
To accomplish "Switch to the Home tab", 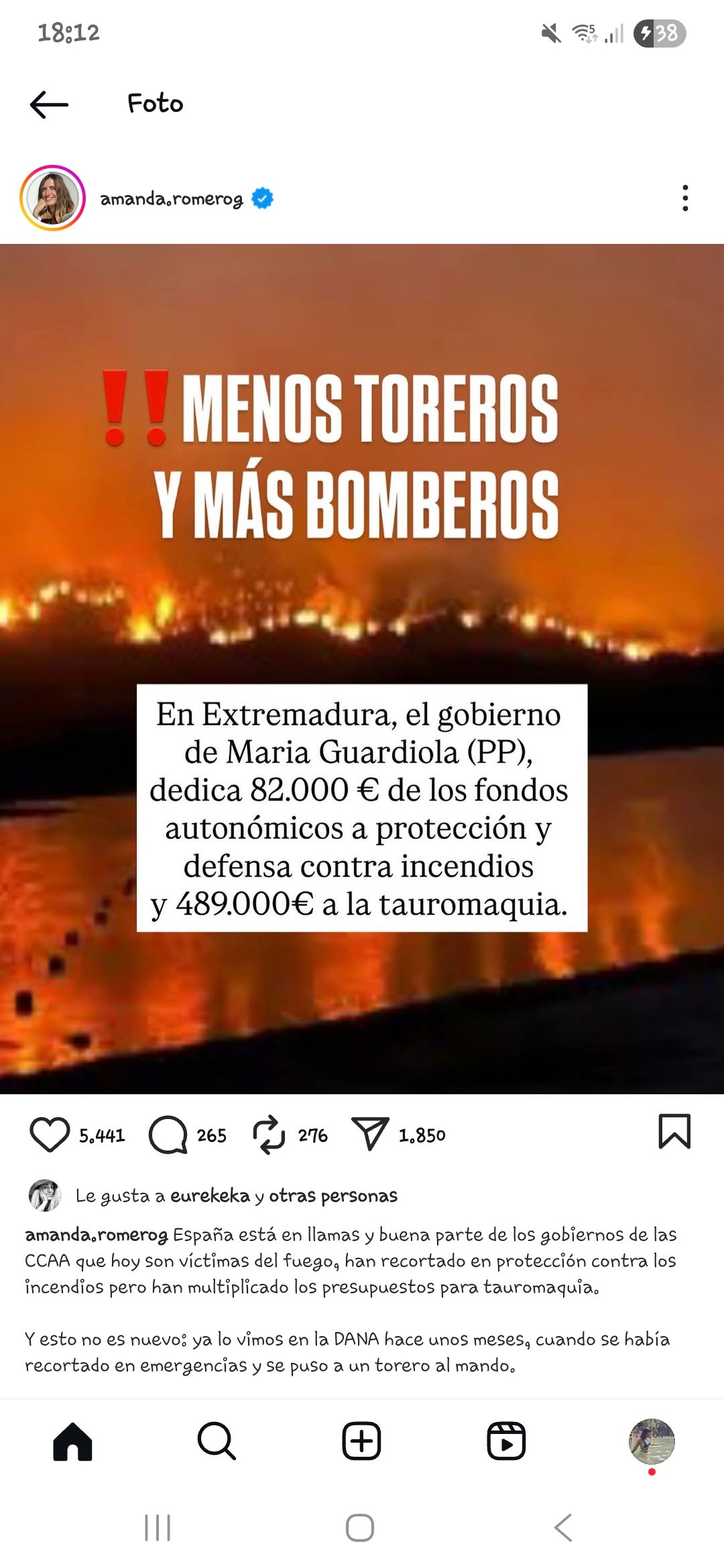I will [72, 1441].
